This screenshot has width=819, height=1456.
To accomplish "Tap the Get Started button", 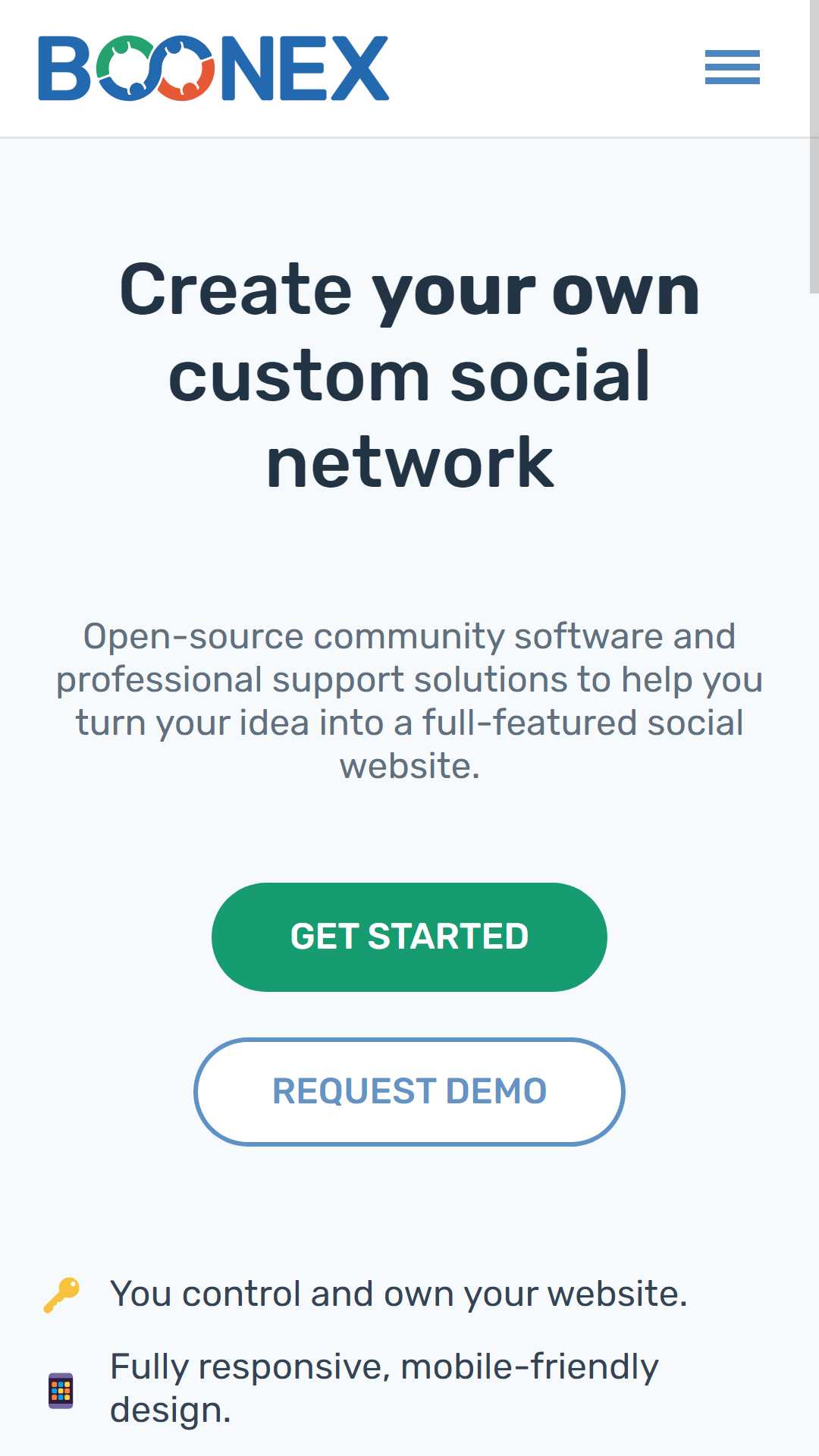I will (x=409, y=937).
